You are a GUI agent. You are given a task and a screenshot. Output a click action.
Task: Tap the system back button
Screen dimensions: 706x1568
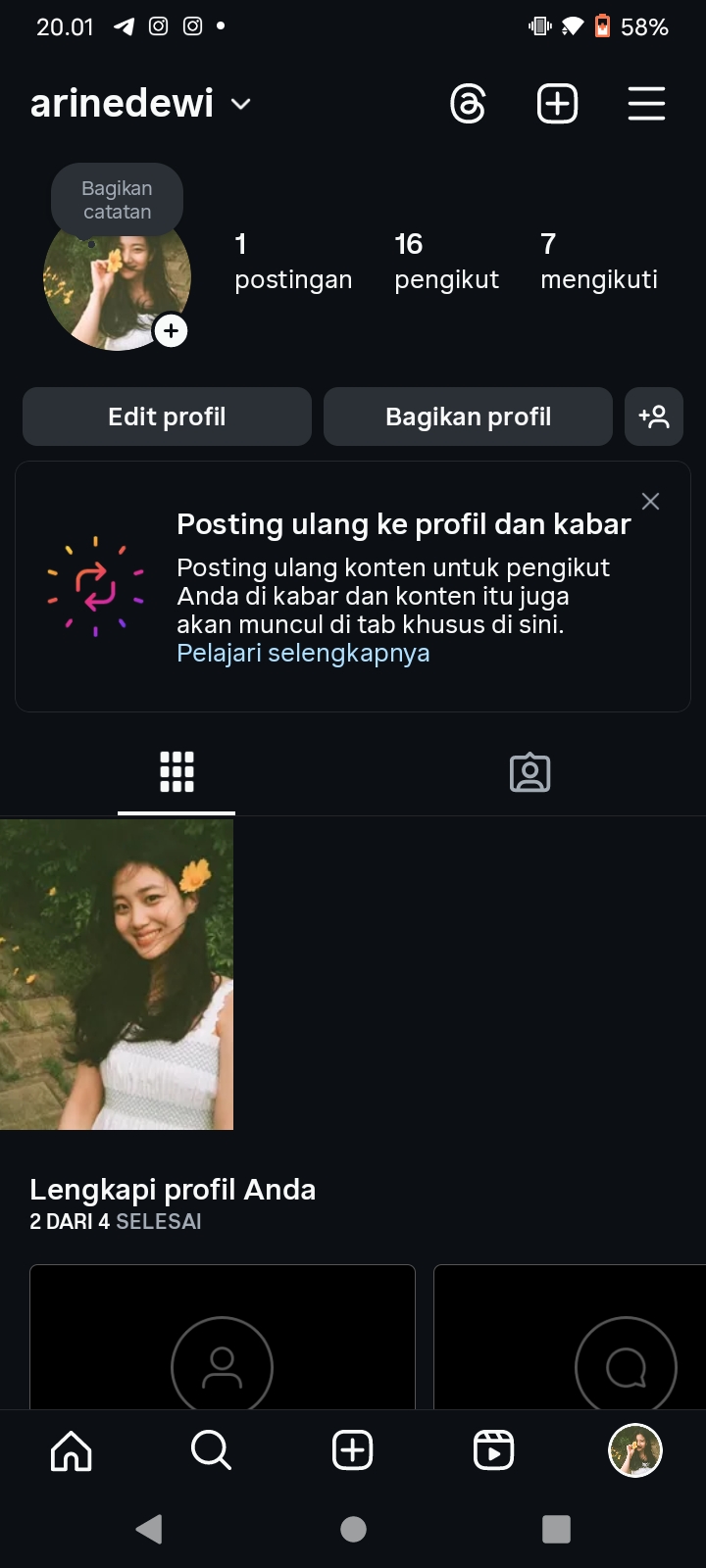pos(149,1529)
